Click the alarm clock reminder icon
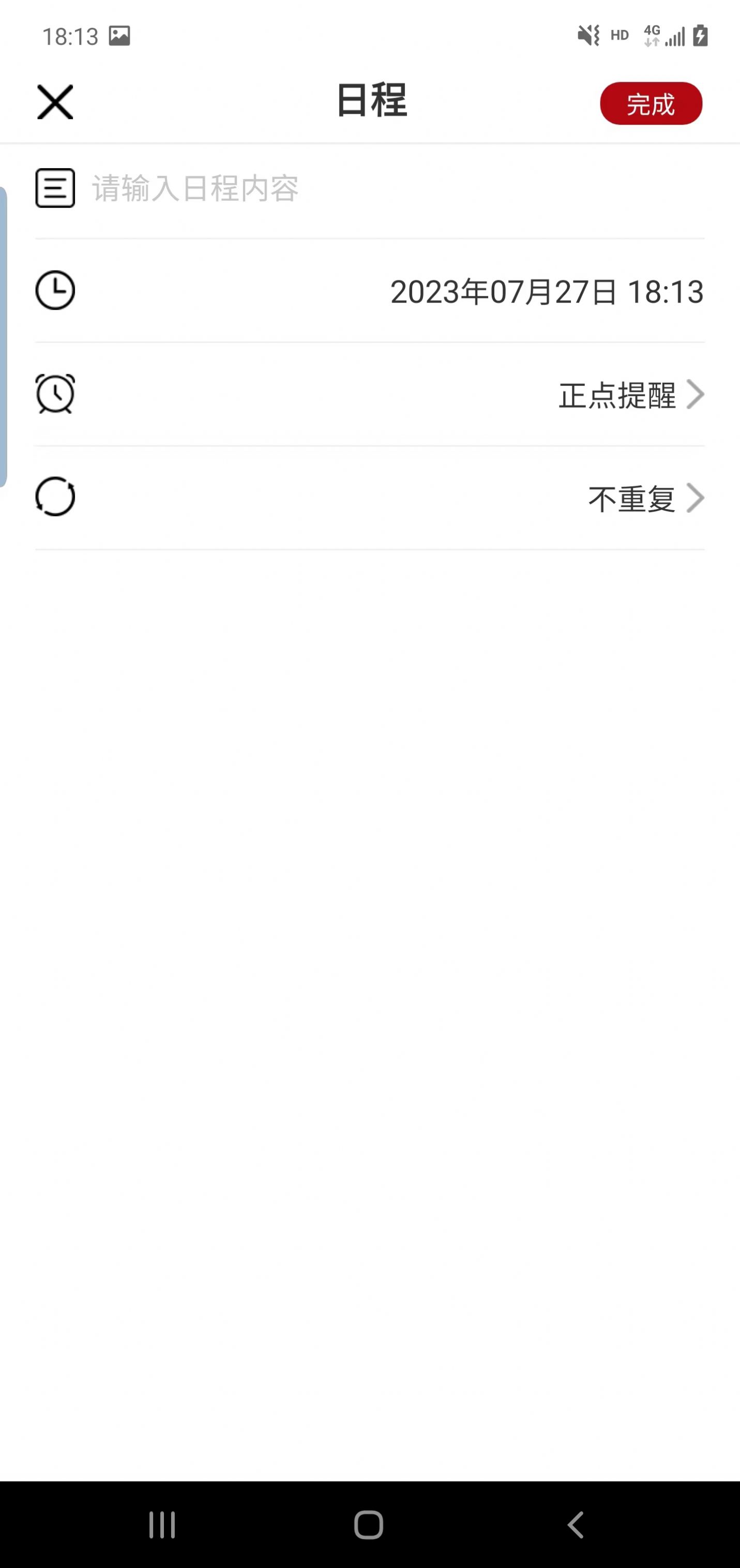The image size is (740, 1568). (55, 394)
